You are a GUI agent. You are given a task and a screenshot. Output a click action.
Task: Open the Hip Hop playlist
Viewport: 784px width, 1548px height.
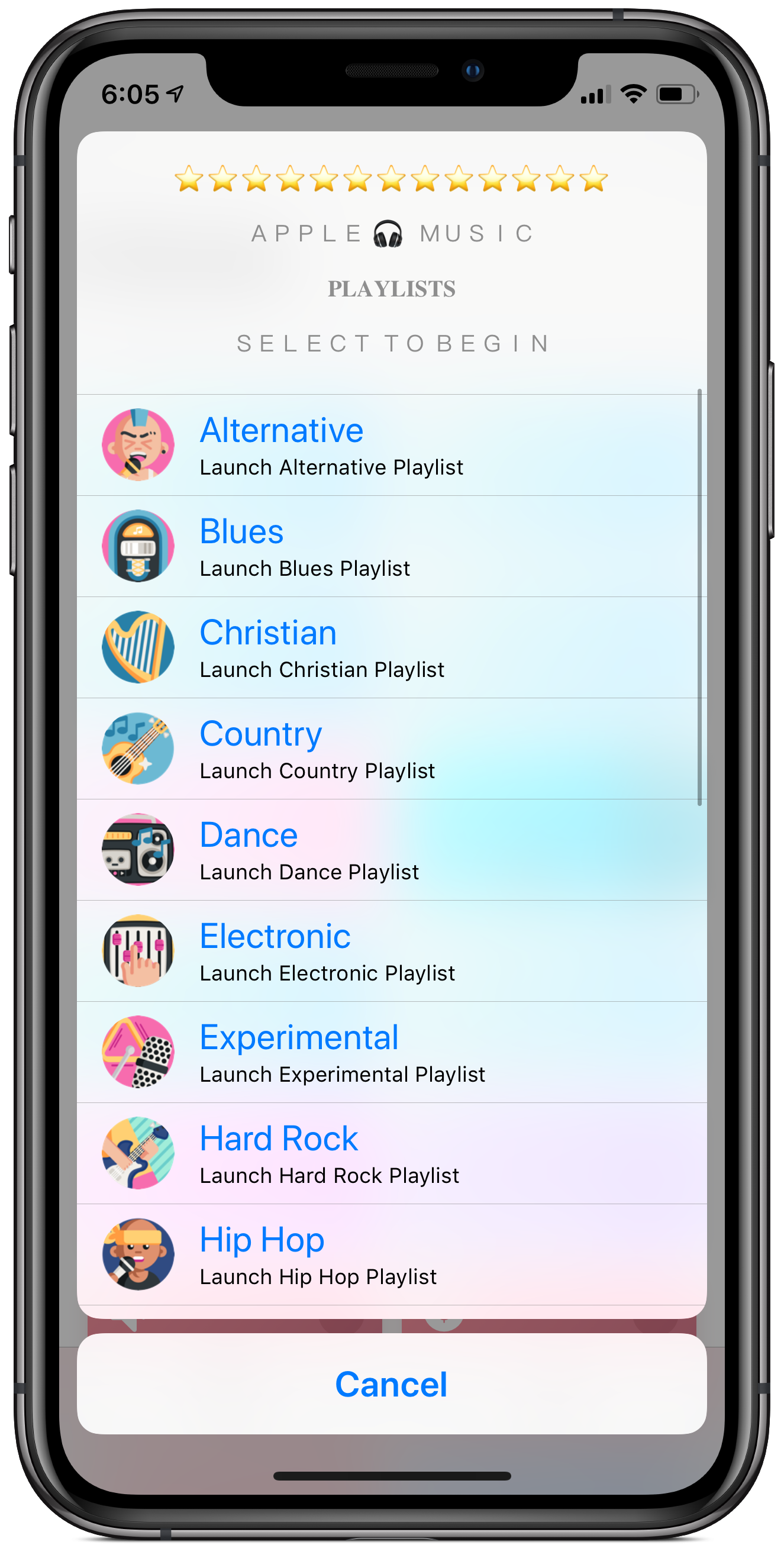pyautogui.click(x=391, y=1254)
